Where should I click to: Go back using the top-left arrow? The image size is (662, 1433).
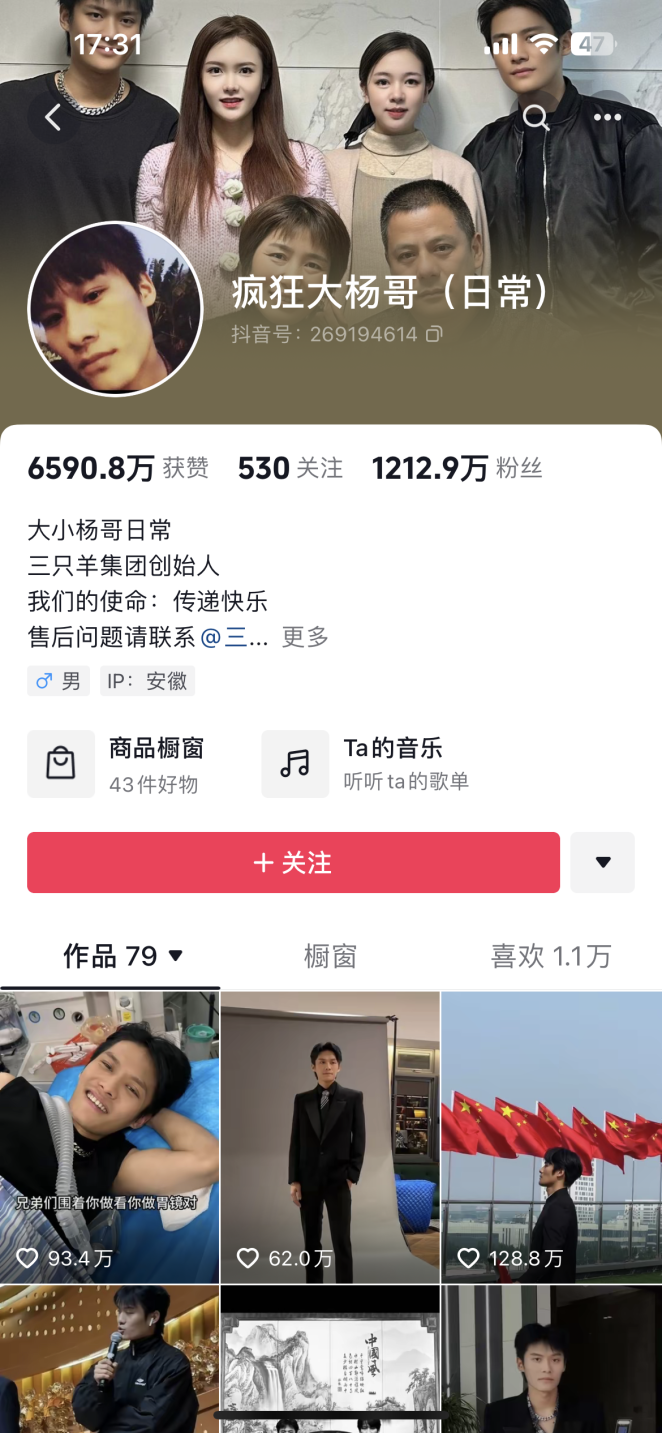coord(53,118)
